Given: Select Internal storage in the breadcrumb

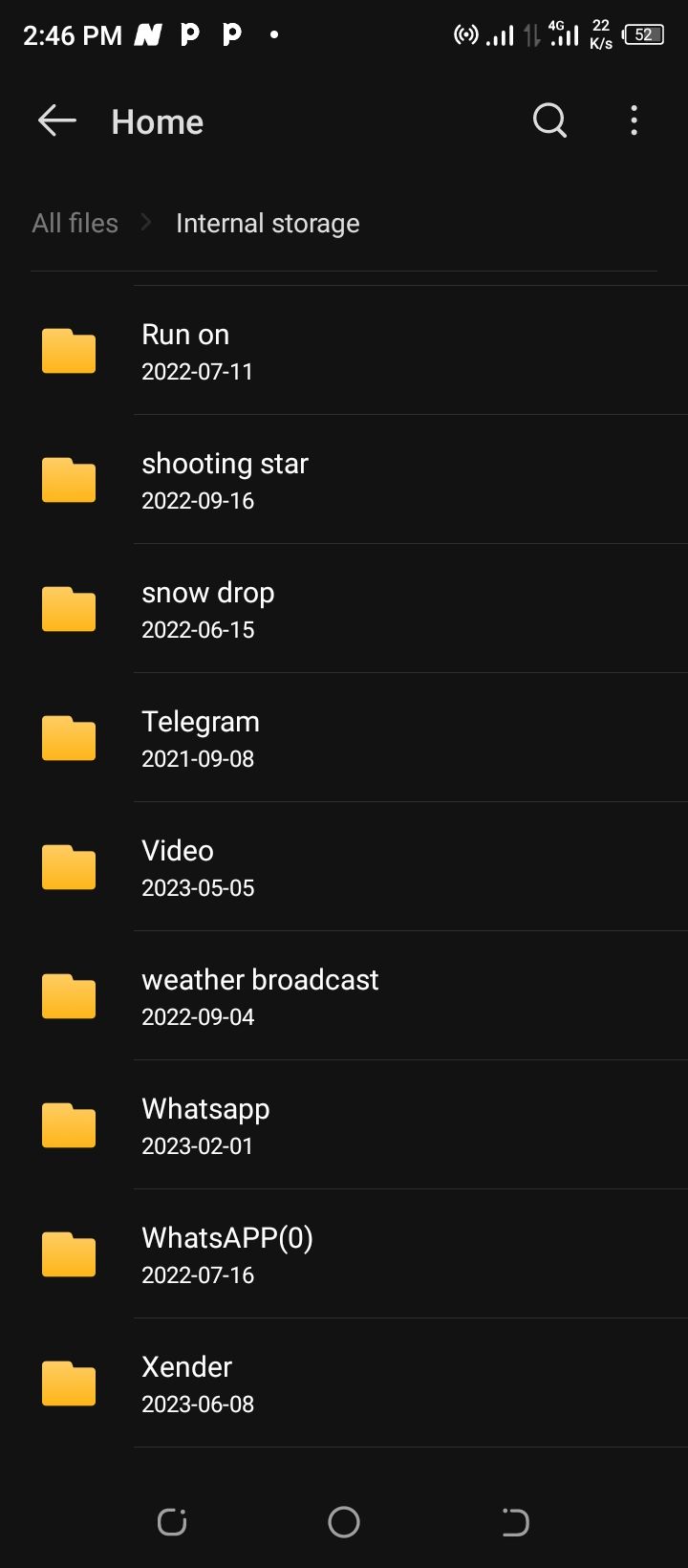Looking at the screenshot, I should click(268, 222).
